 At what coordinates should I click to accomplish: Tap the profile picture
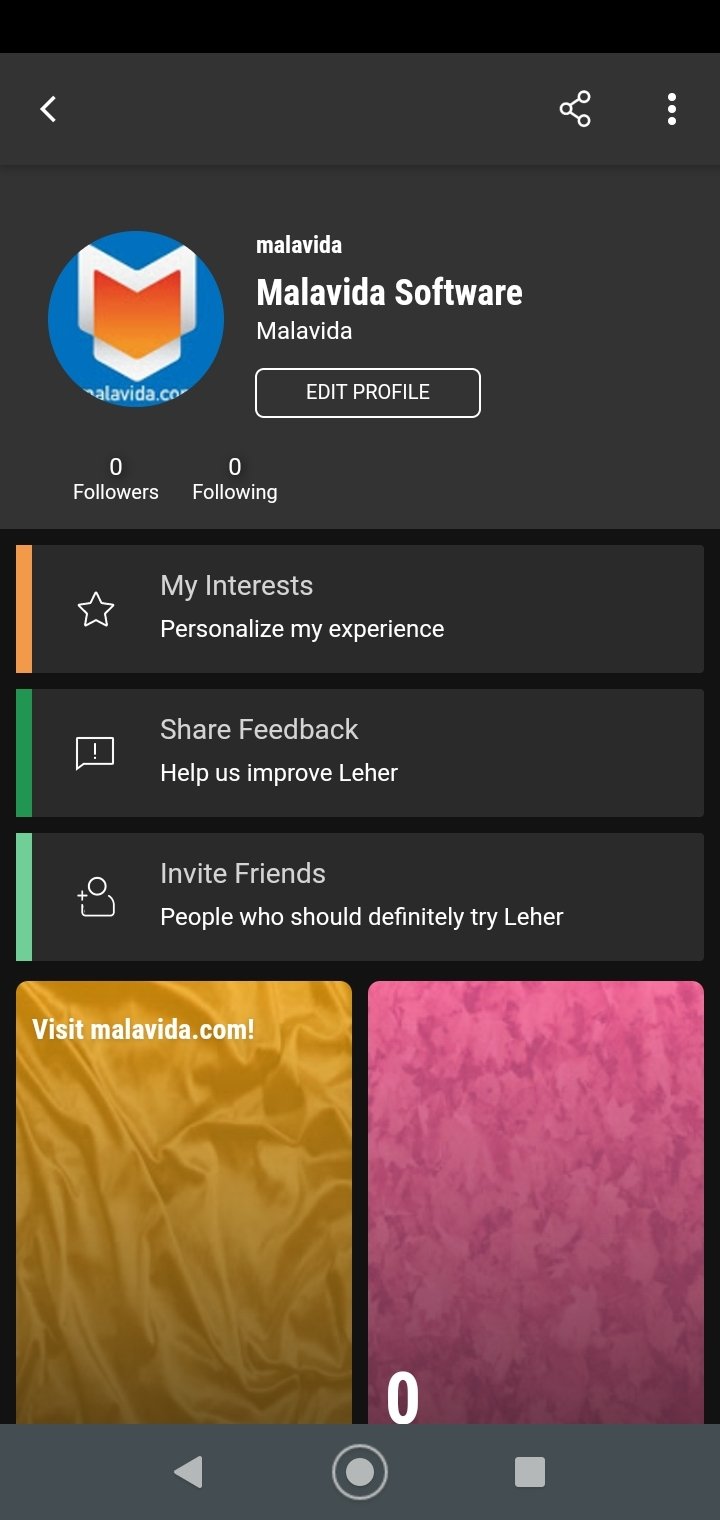pyautogui.click(x=136, y=319)
